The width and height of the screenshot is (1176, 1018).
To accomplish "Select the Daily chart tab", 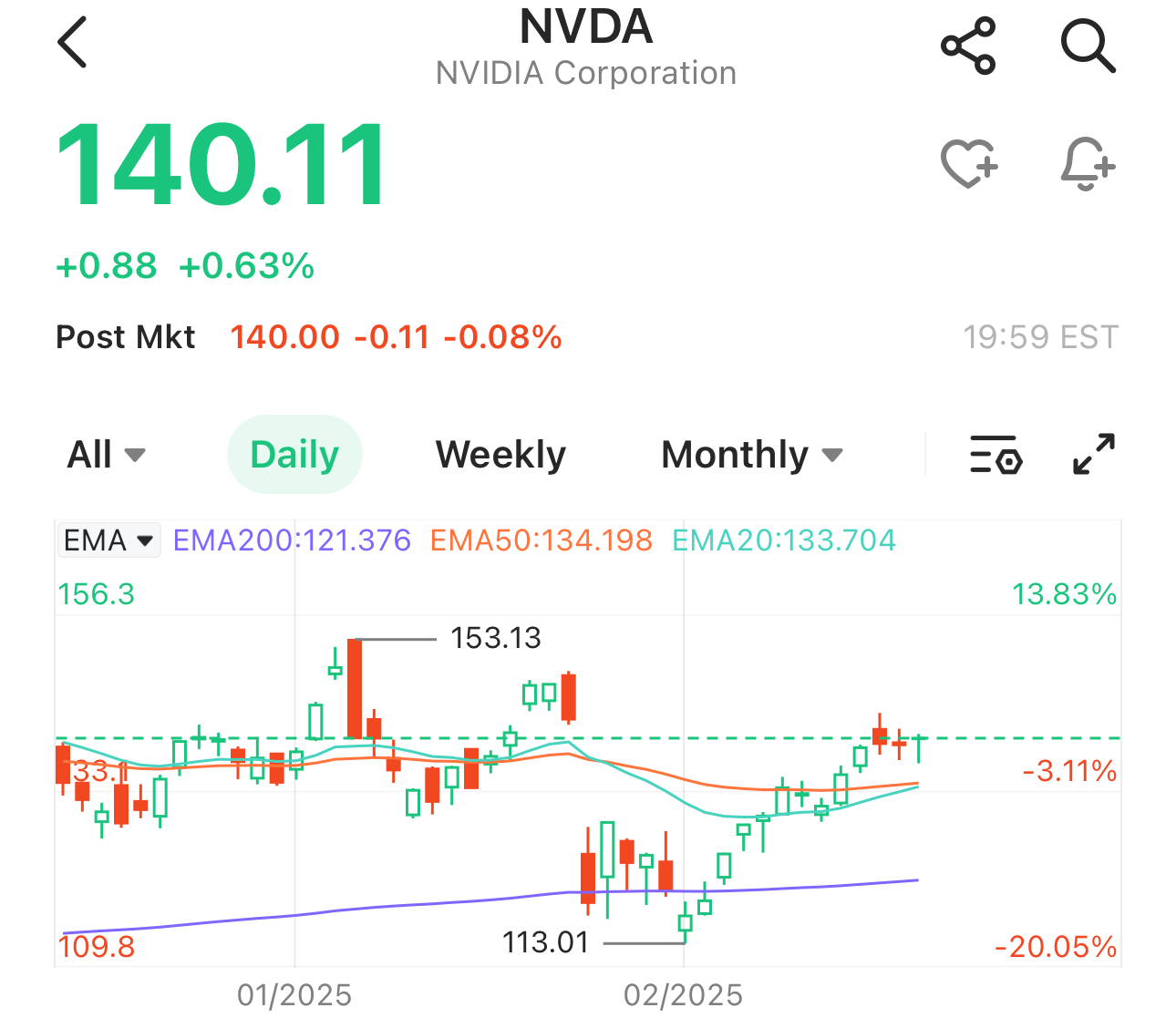I will click(294, 455).
